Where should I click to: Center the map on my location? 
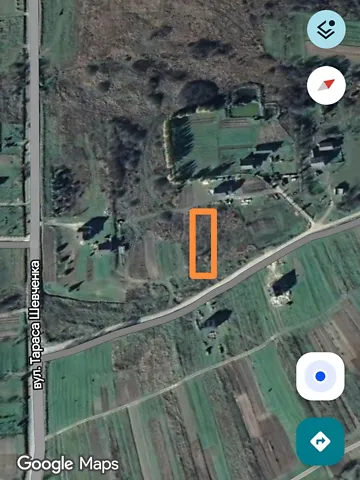(320, 376)
